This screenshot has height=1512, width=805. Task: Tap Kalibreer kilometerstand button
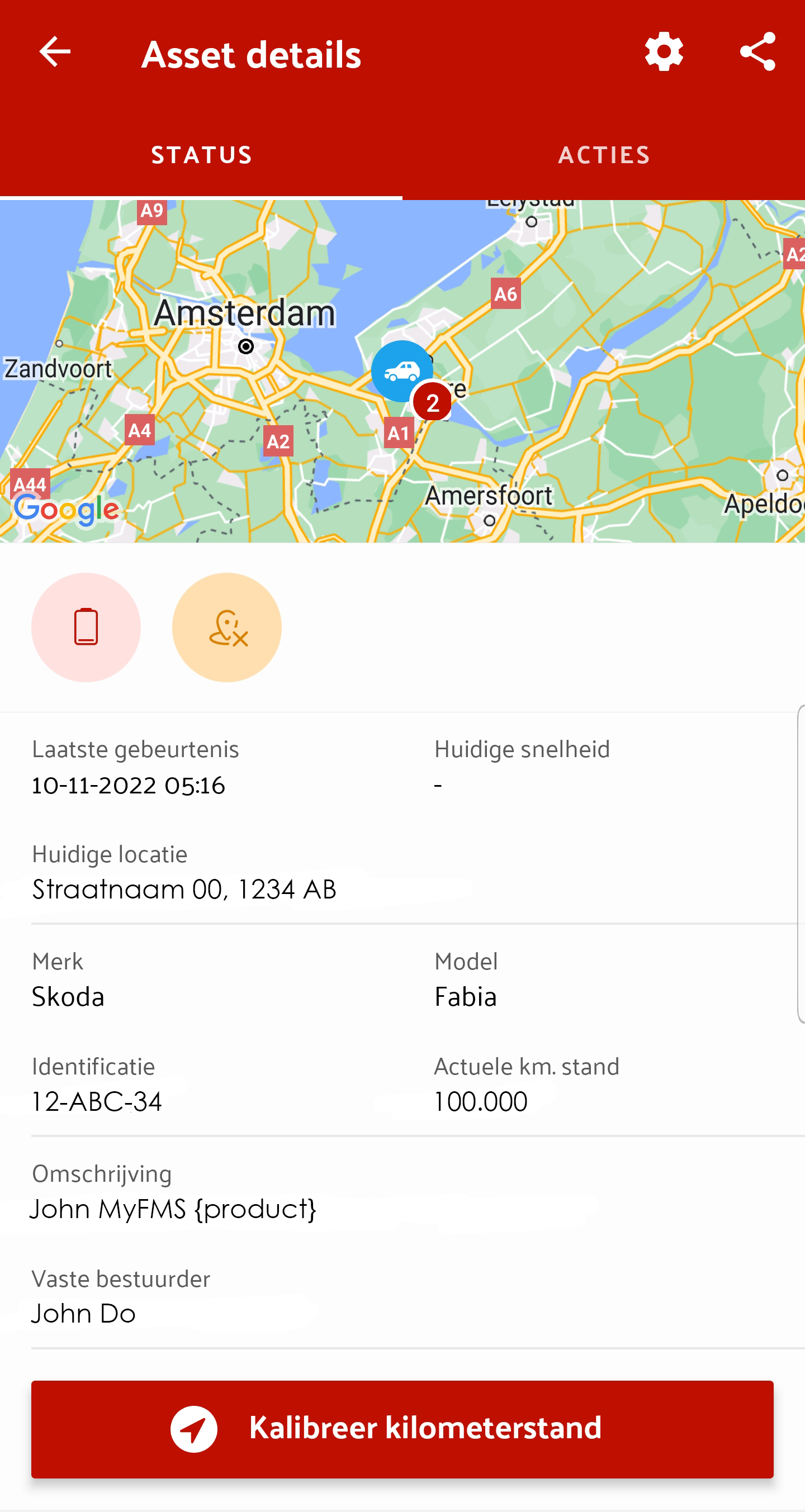coord(402,1429)
